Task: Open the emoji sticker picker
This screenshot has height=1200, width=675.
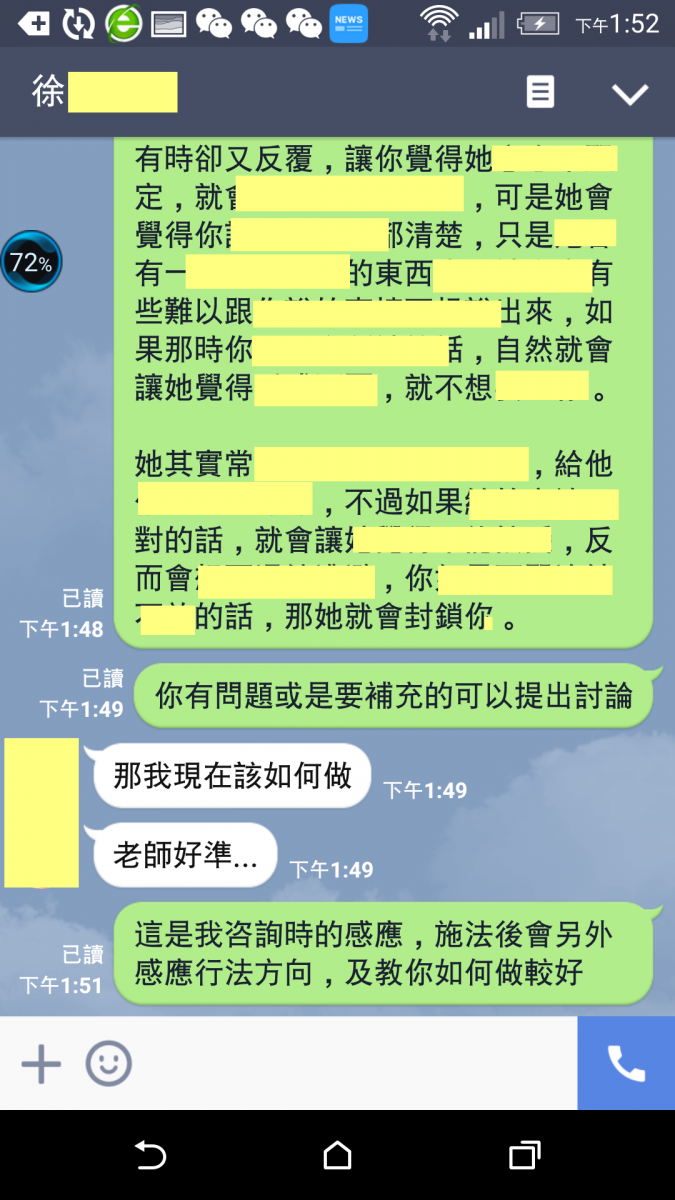Action: coord(108,1064)
